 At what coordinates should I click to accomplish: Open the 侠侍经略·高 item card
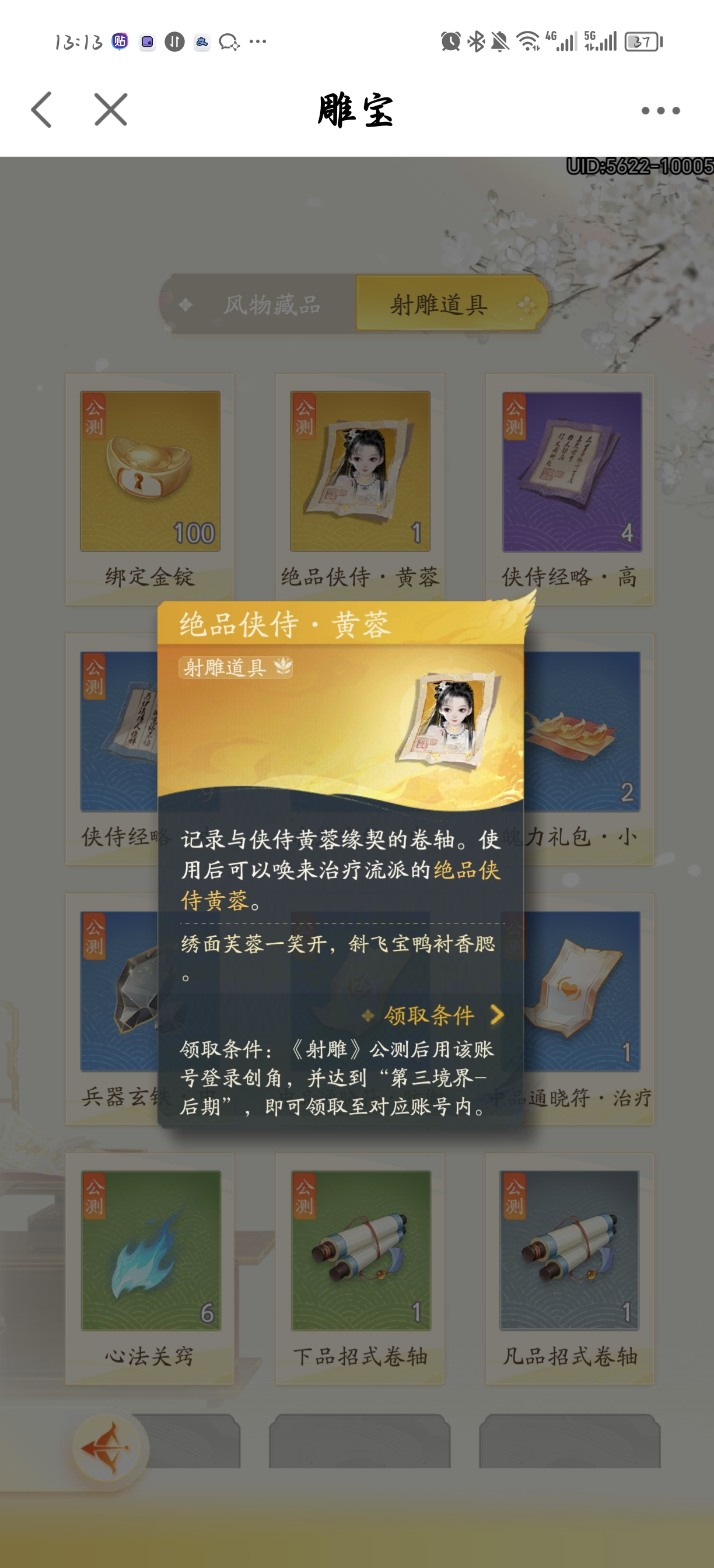570,487
